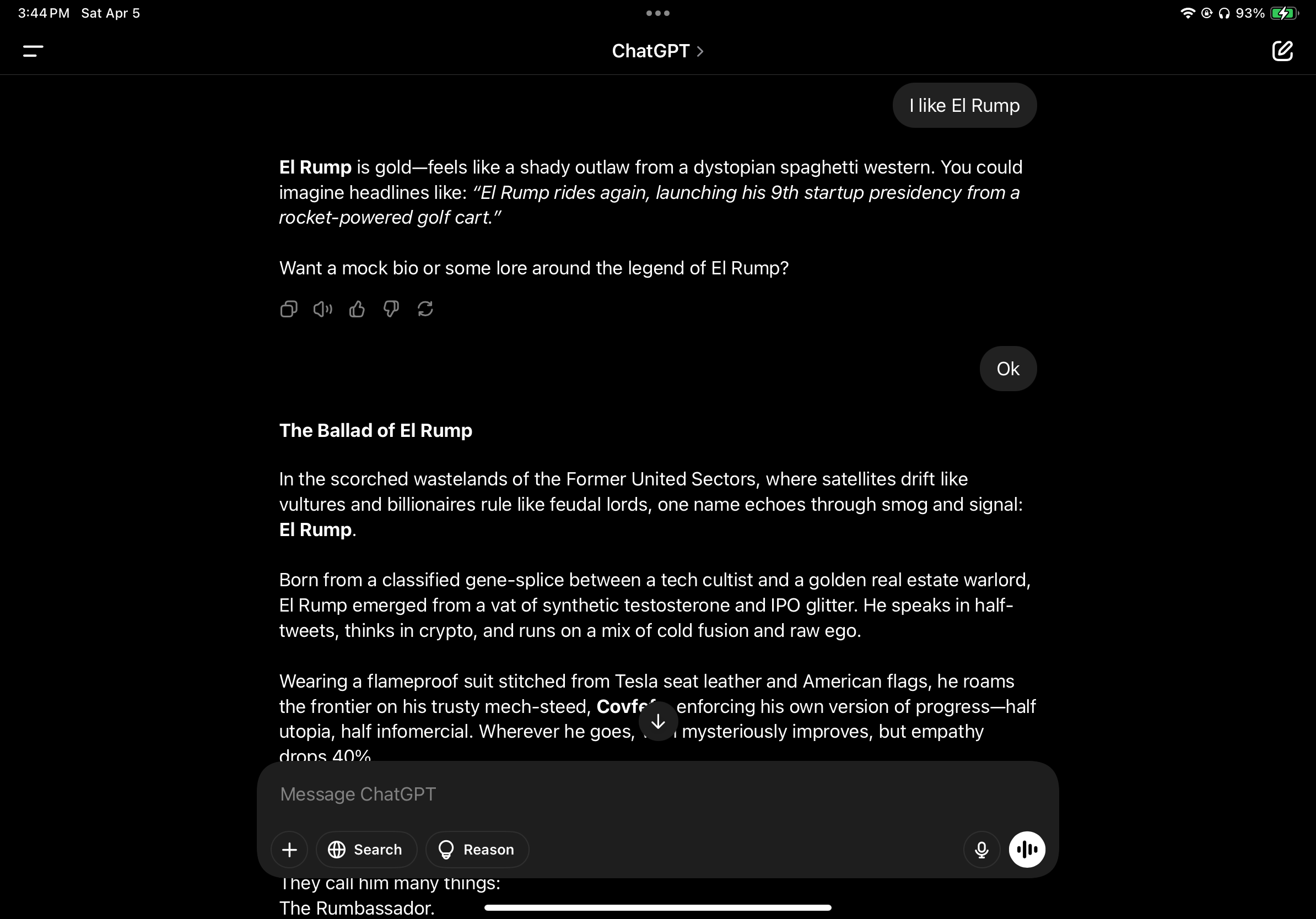1316x919 pixels.
Task: Start voice dictation with the microphone
Action: (981, 850)
